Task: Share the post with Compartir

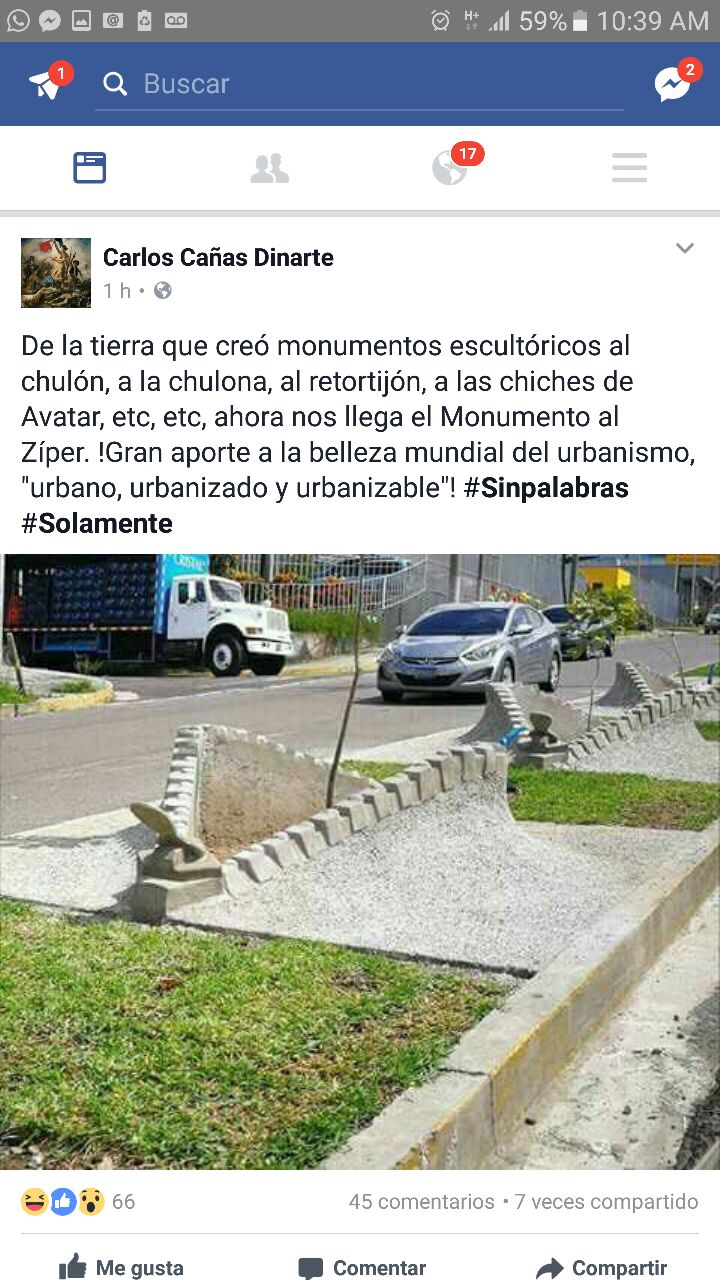Action: [601, 1268]
